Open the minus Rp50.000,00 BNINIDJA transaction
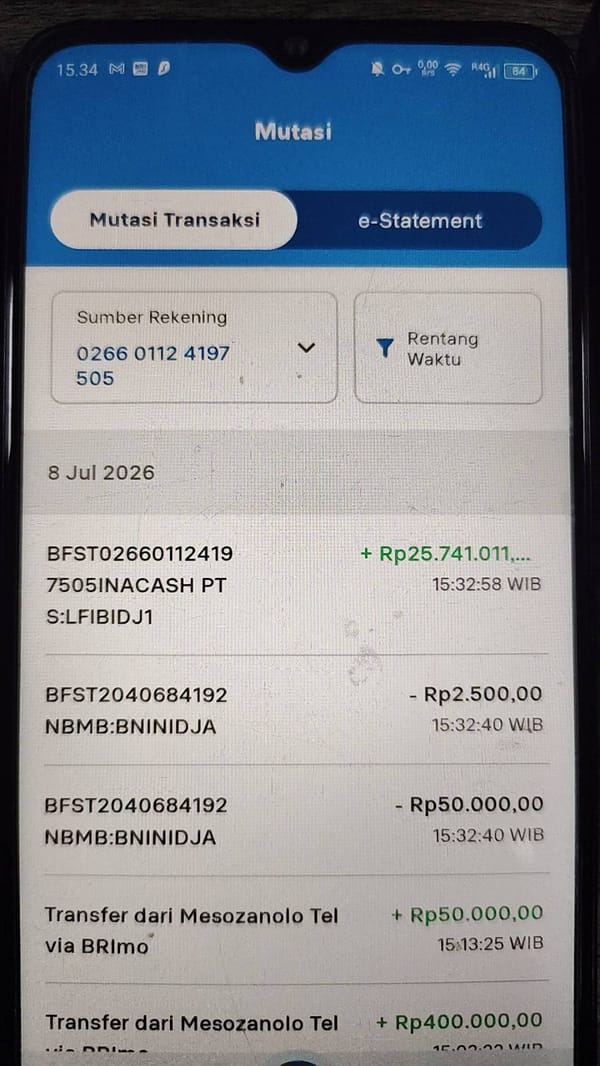This screenshot has width=600, height=1066. point(296,819)
